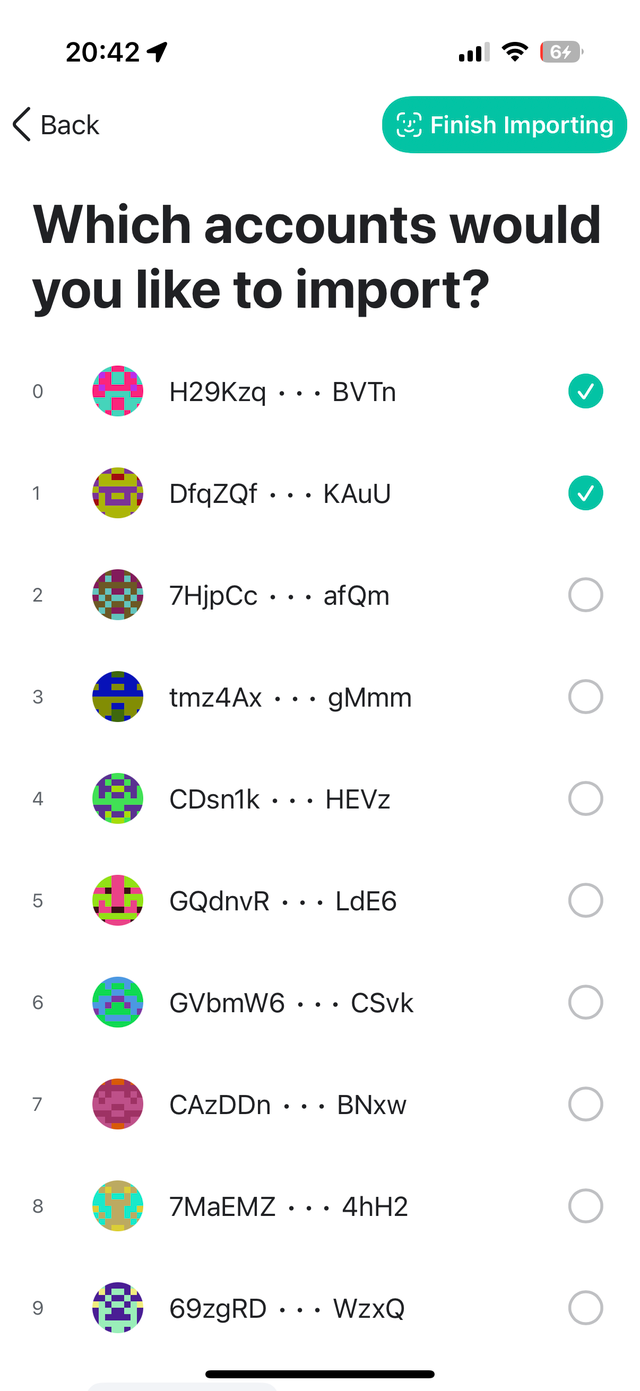The width and height of the screenshot is (640, 1391).
Task: Select account GVbmW6 ... CSvk
Action: pos(585,1002)
